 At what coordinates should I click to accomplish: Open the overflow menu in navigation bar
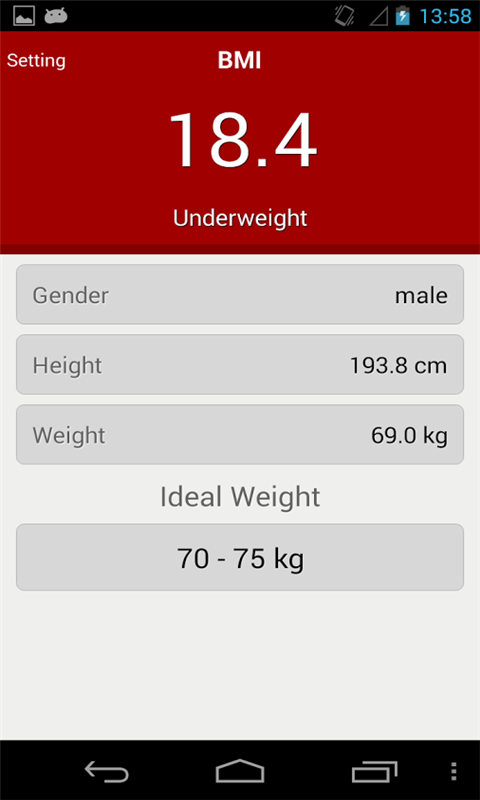tap(453, 771)
